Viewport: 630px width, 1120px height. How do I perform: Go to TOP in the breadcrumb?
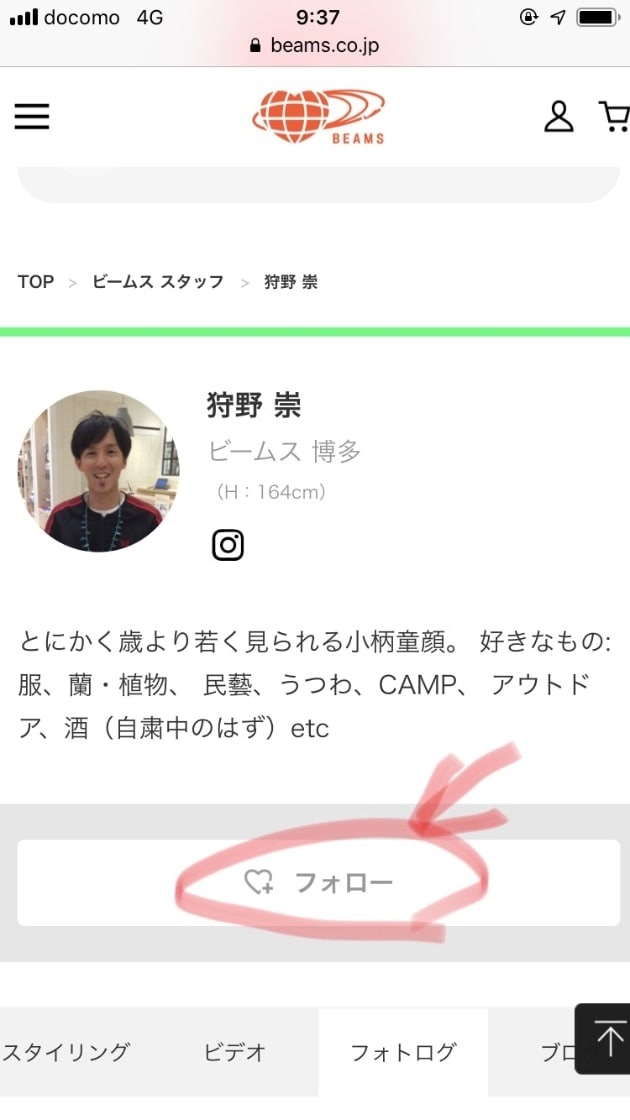tap(36, 282)
